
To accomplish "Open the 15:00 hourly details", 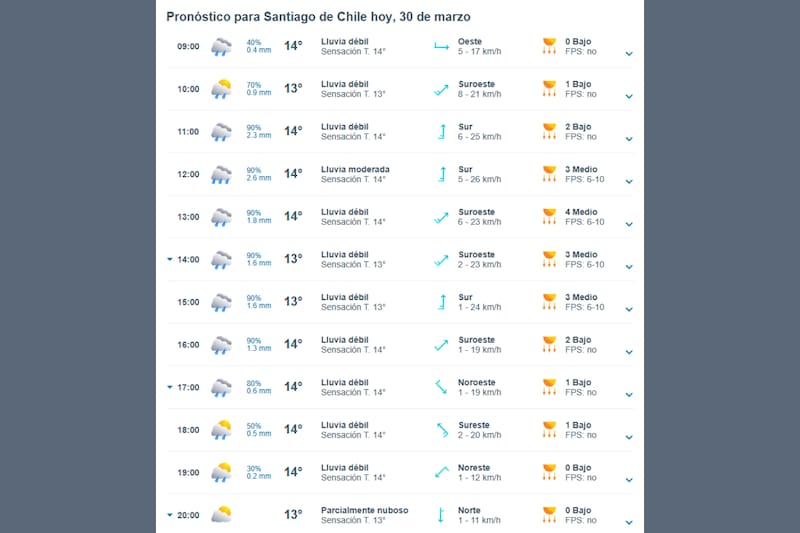I will (629, 309).
